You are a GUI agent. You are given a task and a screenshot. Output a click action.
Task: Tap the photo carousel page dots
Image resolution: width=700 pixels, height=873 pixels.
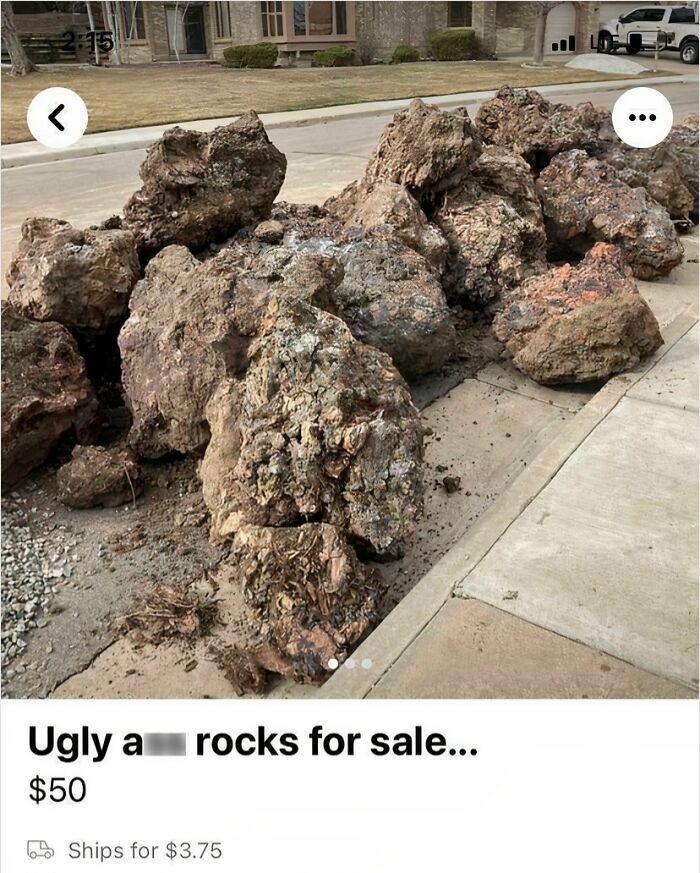[350, 663]
